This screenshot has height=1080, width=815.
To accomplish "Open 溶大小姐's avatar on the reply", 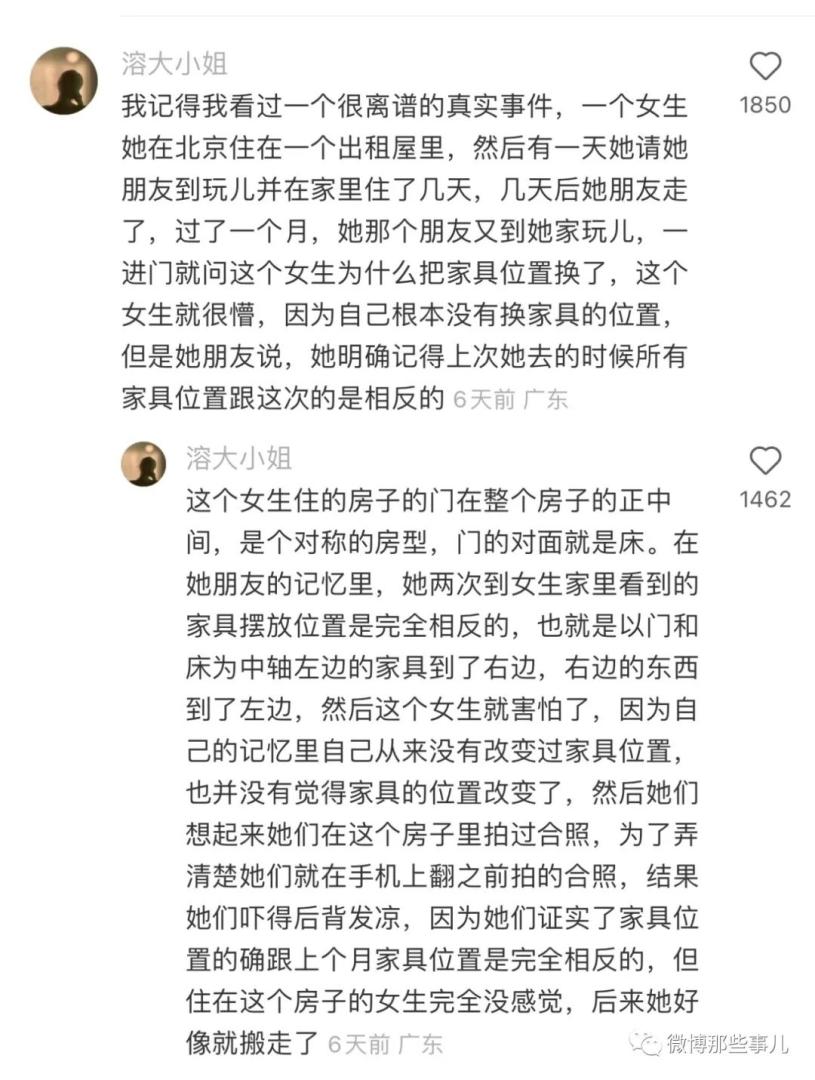I will pyautogui.click(x=143, y=464).
